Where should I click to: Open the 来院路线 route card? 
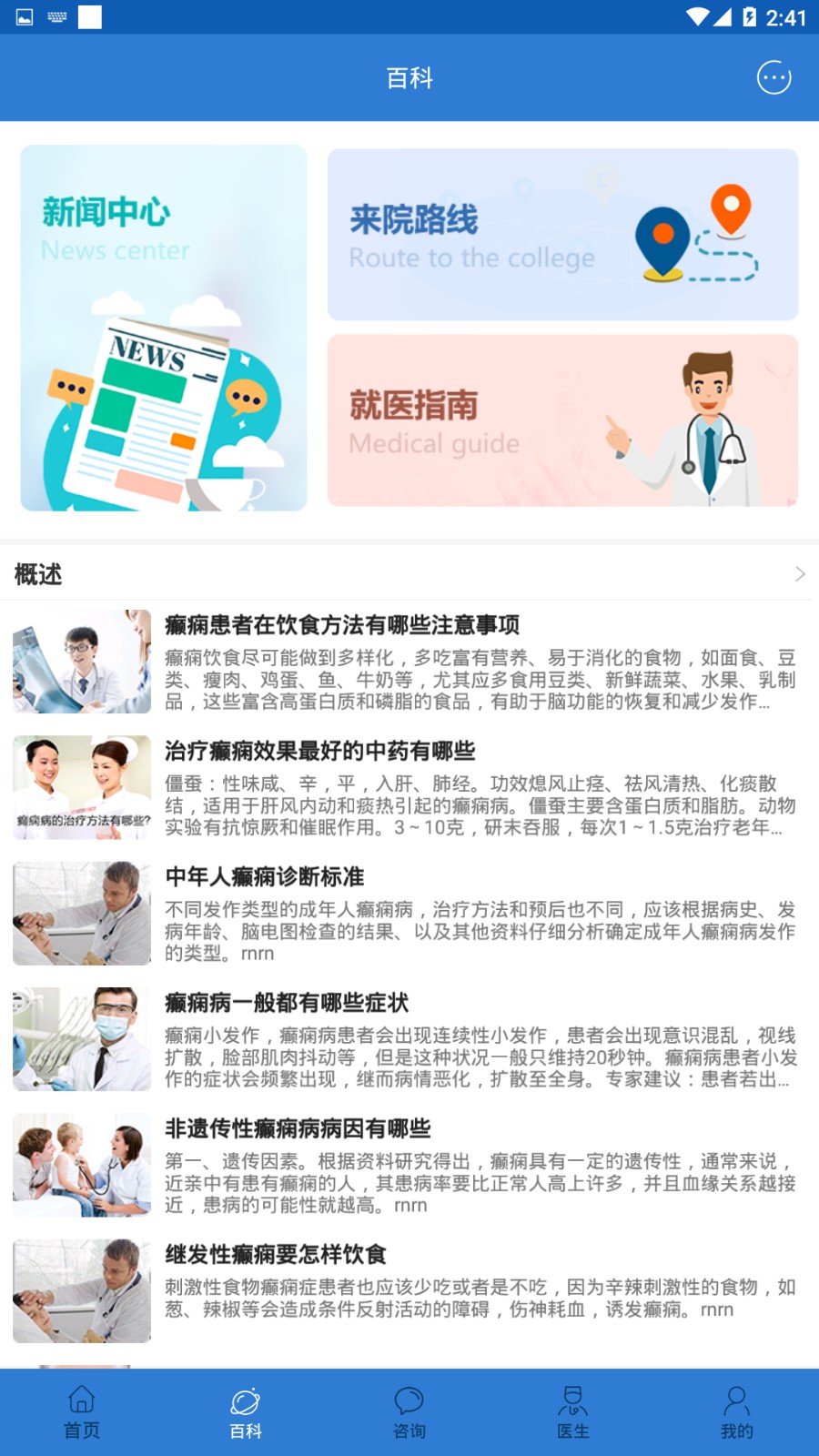pos(562,235)
